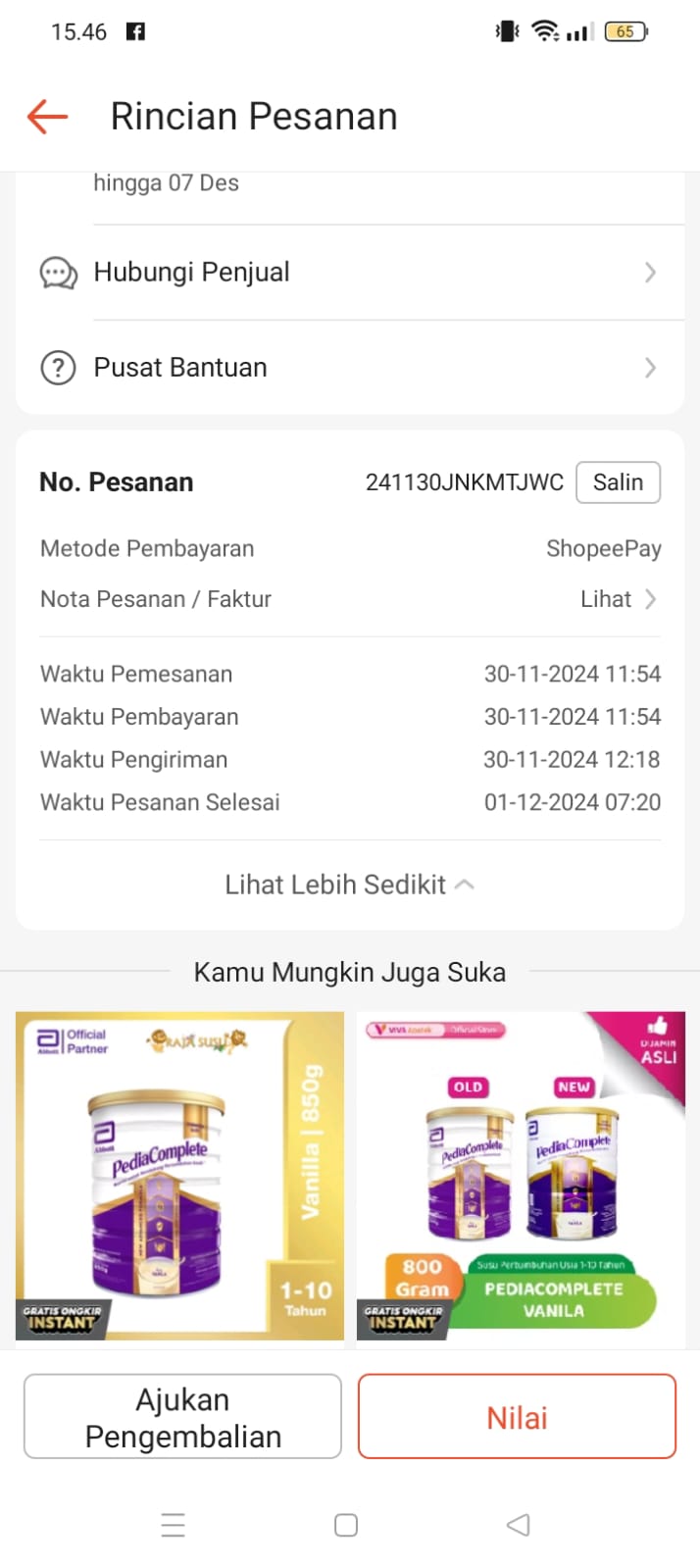The image size is (700, 1568).
Task: Collapse details with Lihat Lebih Sedikit
Action: coord(349,885)
